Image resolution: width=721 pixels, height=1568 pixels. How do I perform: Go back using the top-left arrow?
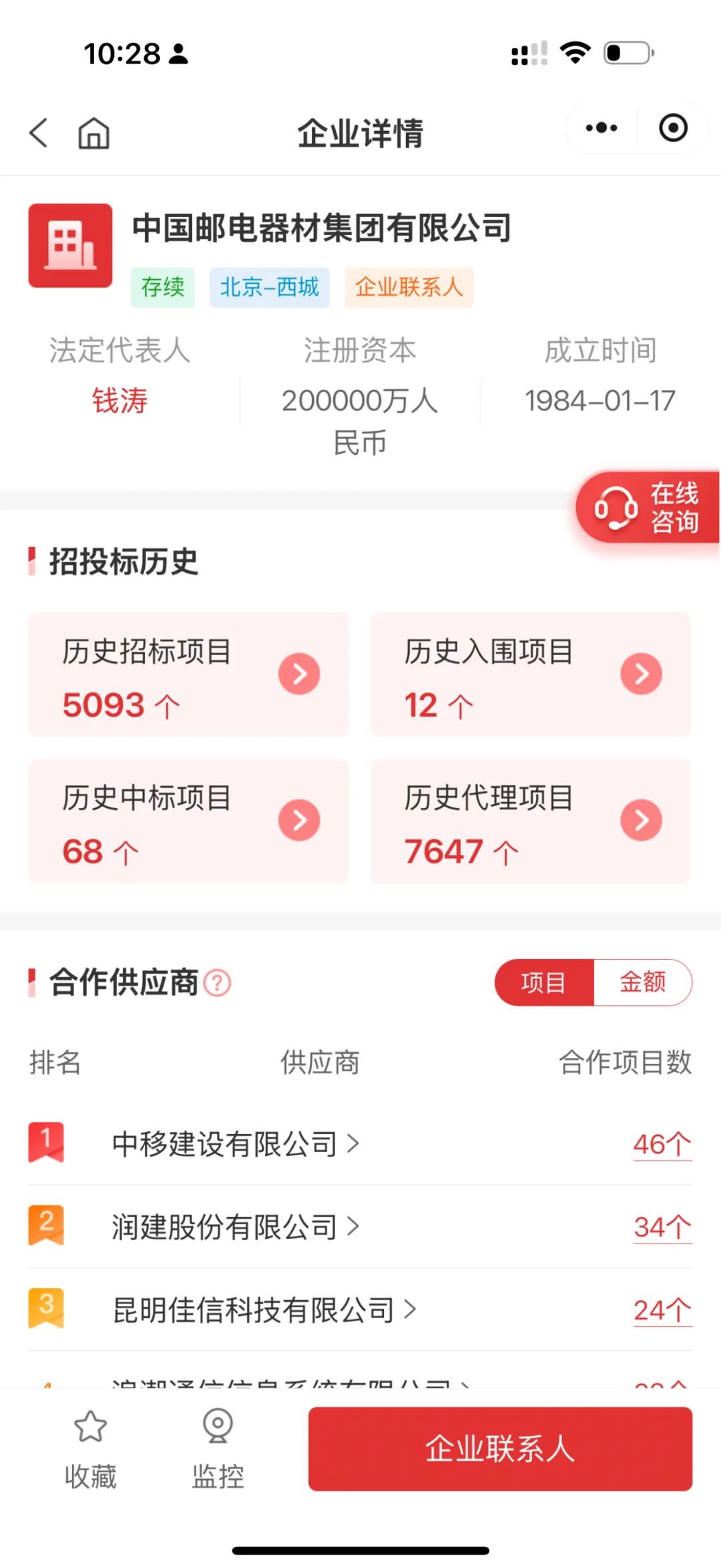[x=39, y=132]
